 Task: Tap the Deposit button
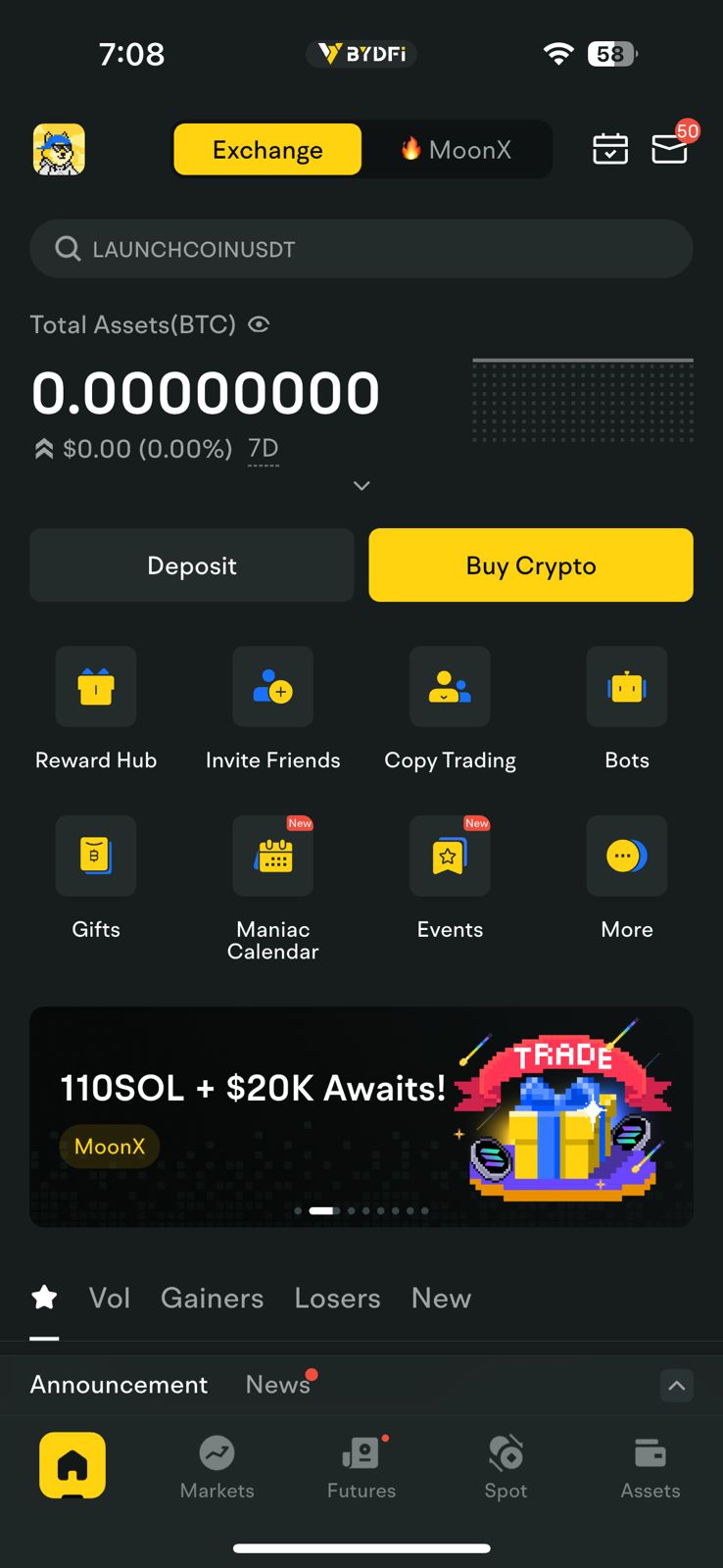pyautogui.click(x=192, y=565)
